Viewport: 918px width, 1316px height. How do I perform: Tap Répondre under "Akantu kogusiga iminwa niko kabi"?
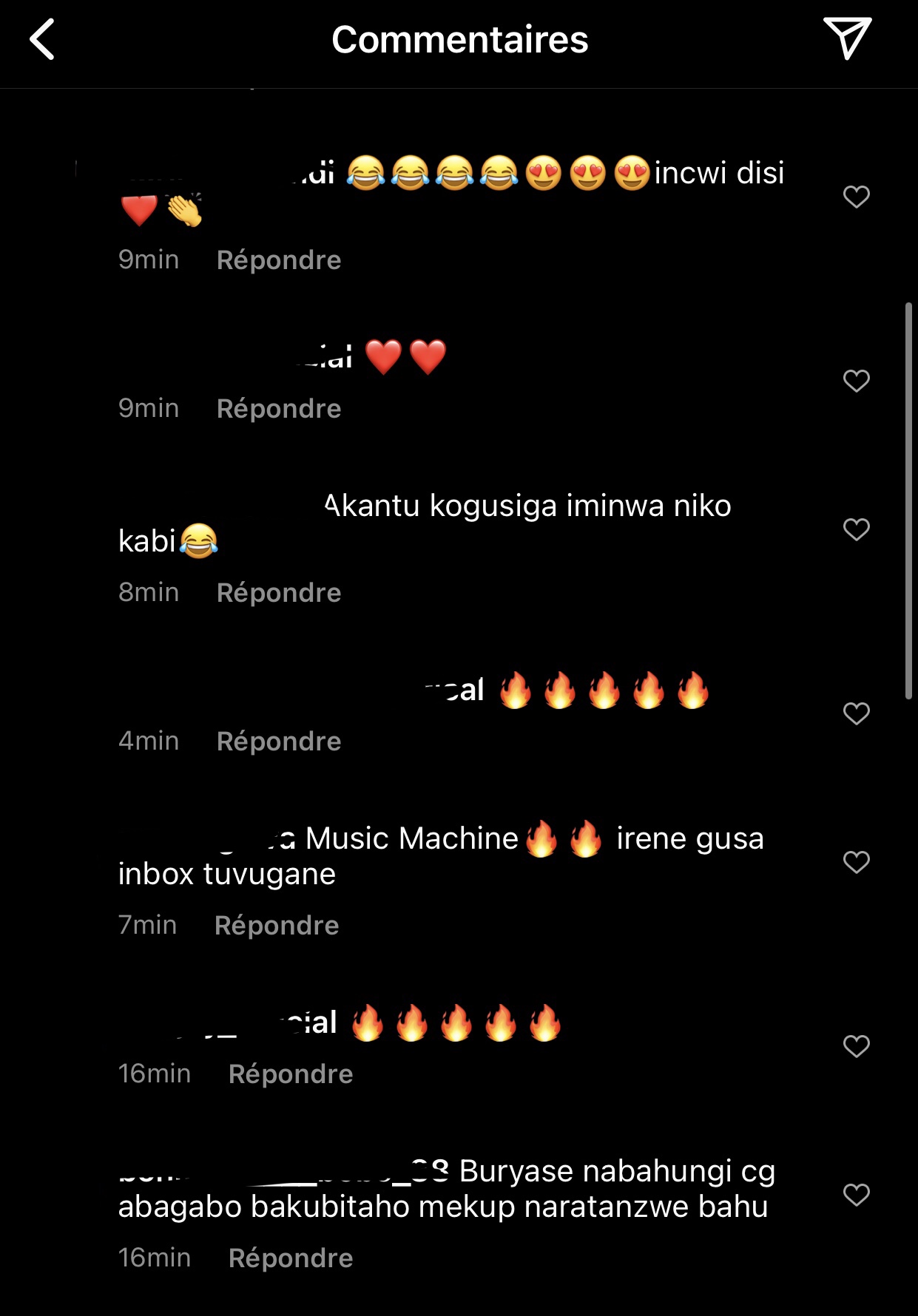tap(278, 593)
